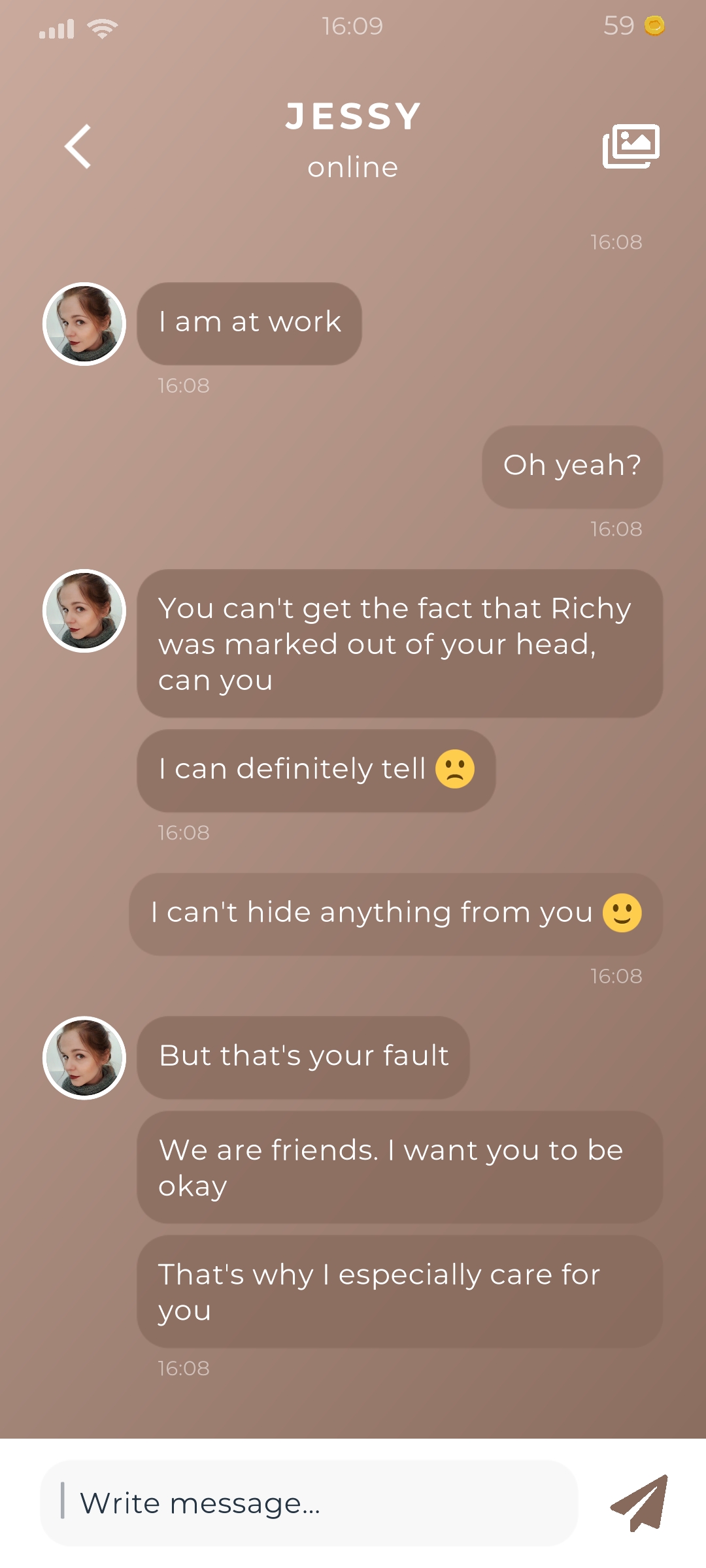Select the 'I am at work' message bubble
The height and width of the screenshot is (1568, 706).
point(249,322)
